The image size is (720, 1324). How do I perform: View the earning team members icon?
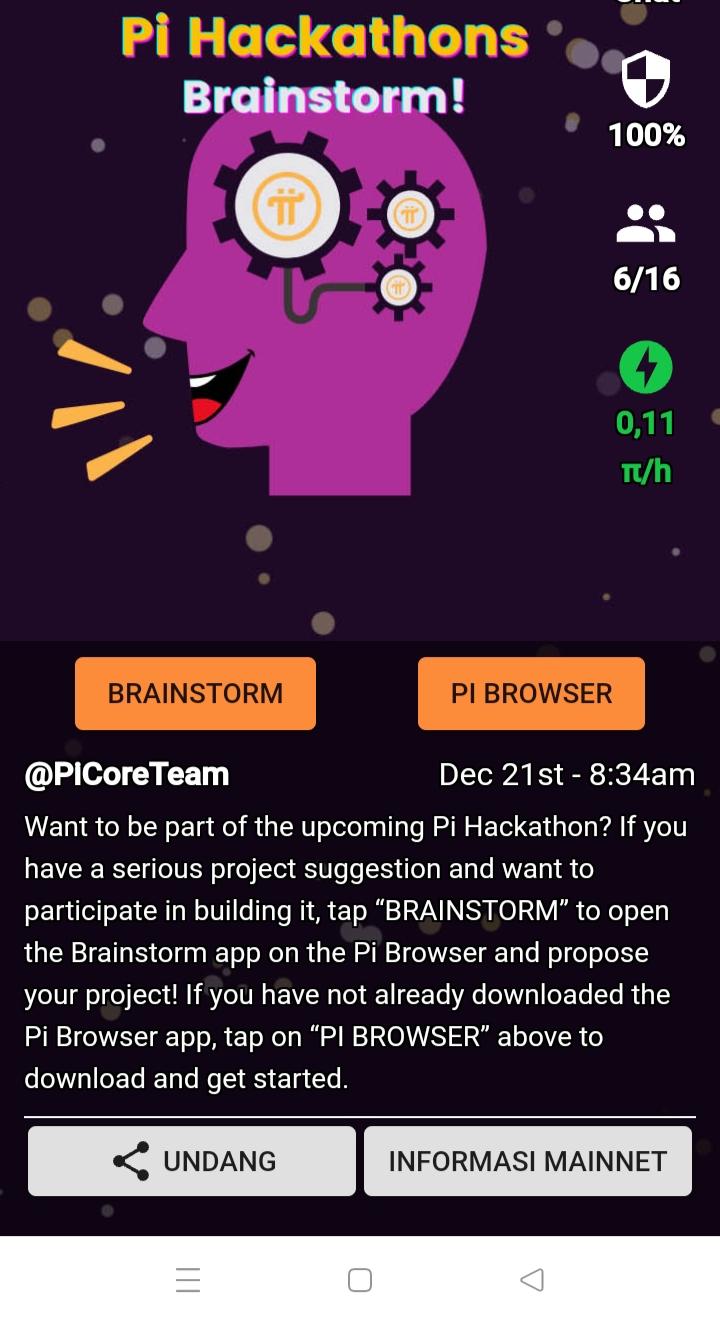tap(646, 224)
